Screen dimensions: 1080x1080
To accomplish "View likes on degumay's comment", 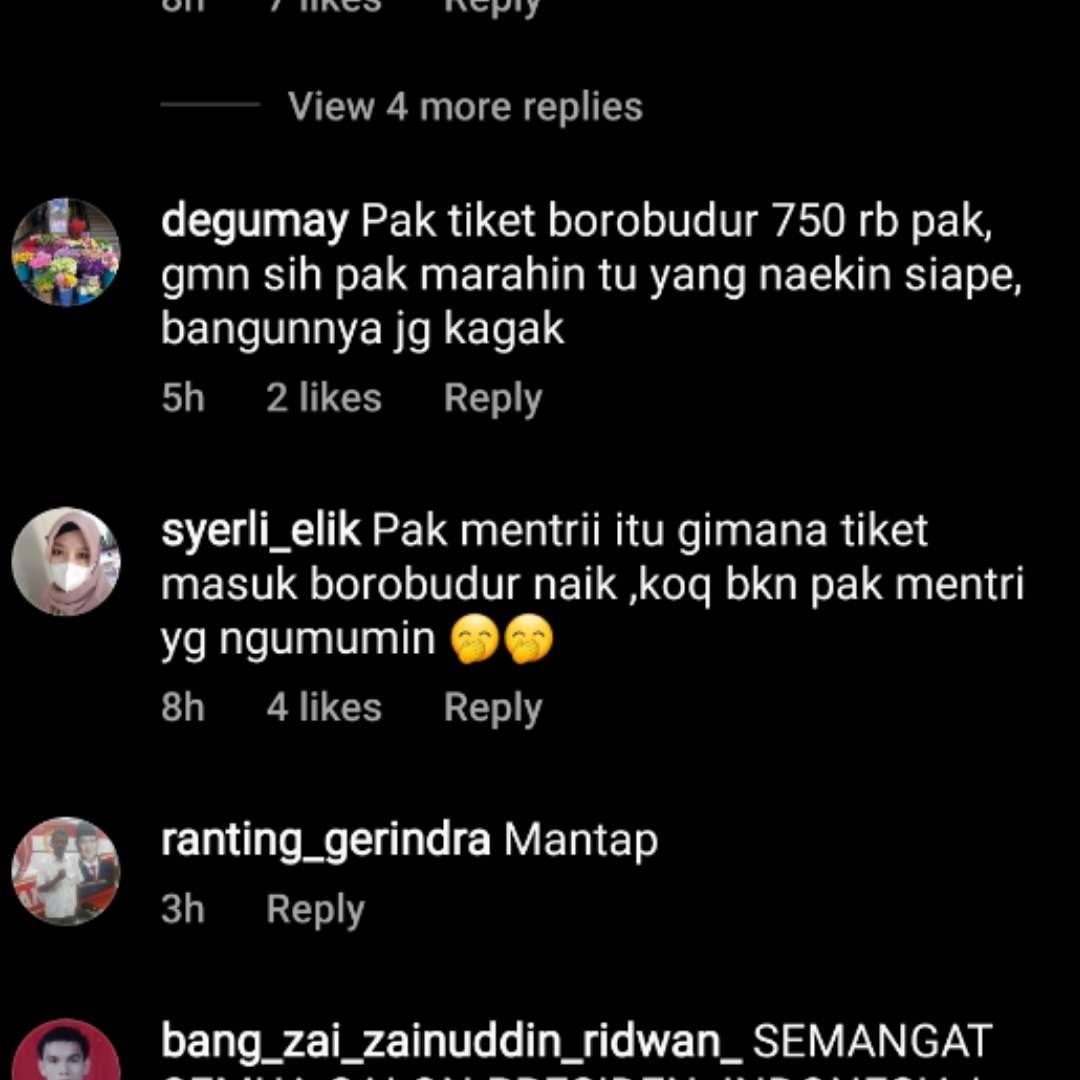I will pyautogui.click(x=323, y=398).
